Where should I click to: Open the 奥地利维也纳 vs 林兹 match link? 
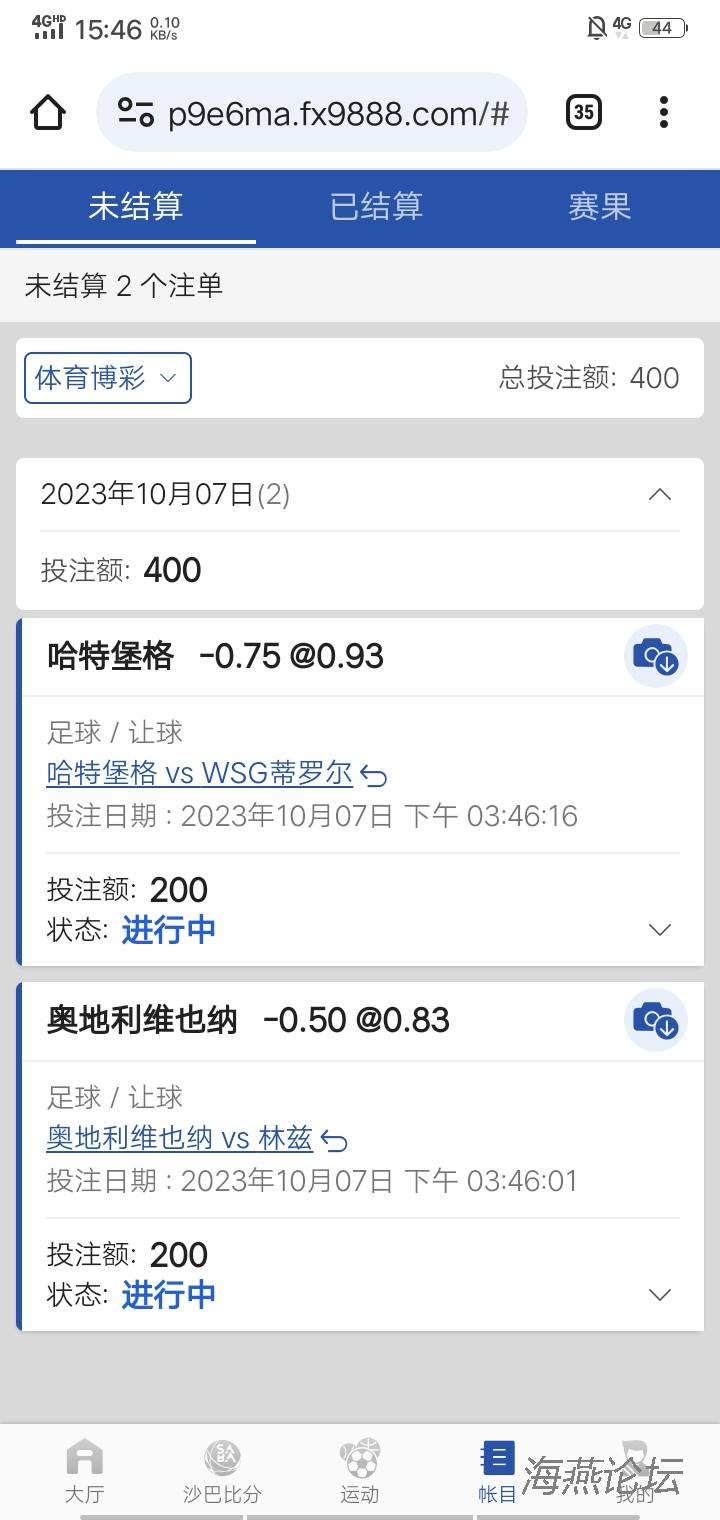coord(180,1138)
